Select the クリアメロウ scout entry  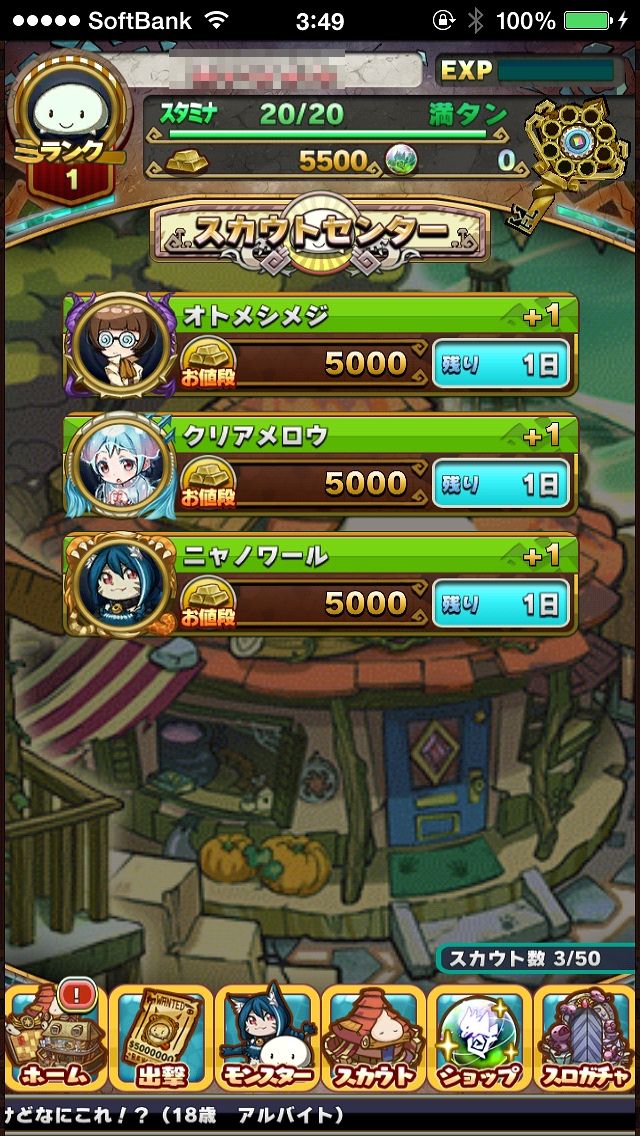point(322,466)
